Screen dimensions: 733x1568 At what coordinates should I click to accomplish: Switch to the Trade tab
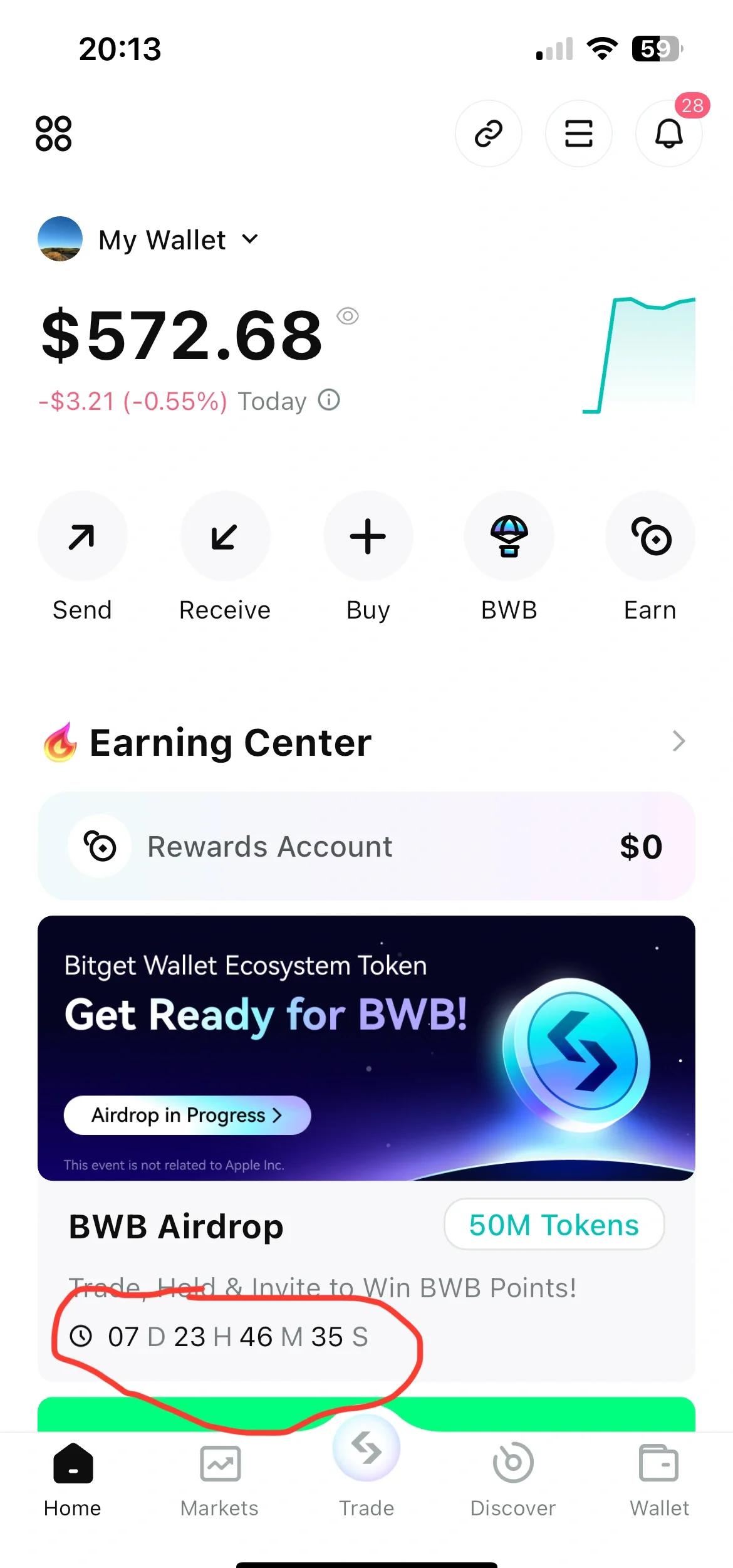pyautogui.click(x=366, y=1466)
